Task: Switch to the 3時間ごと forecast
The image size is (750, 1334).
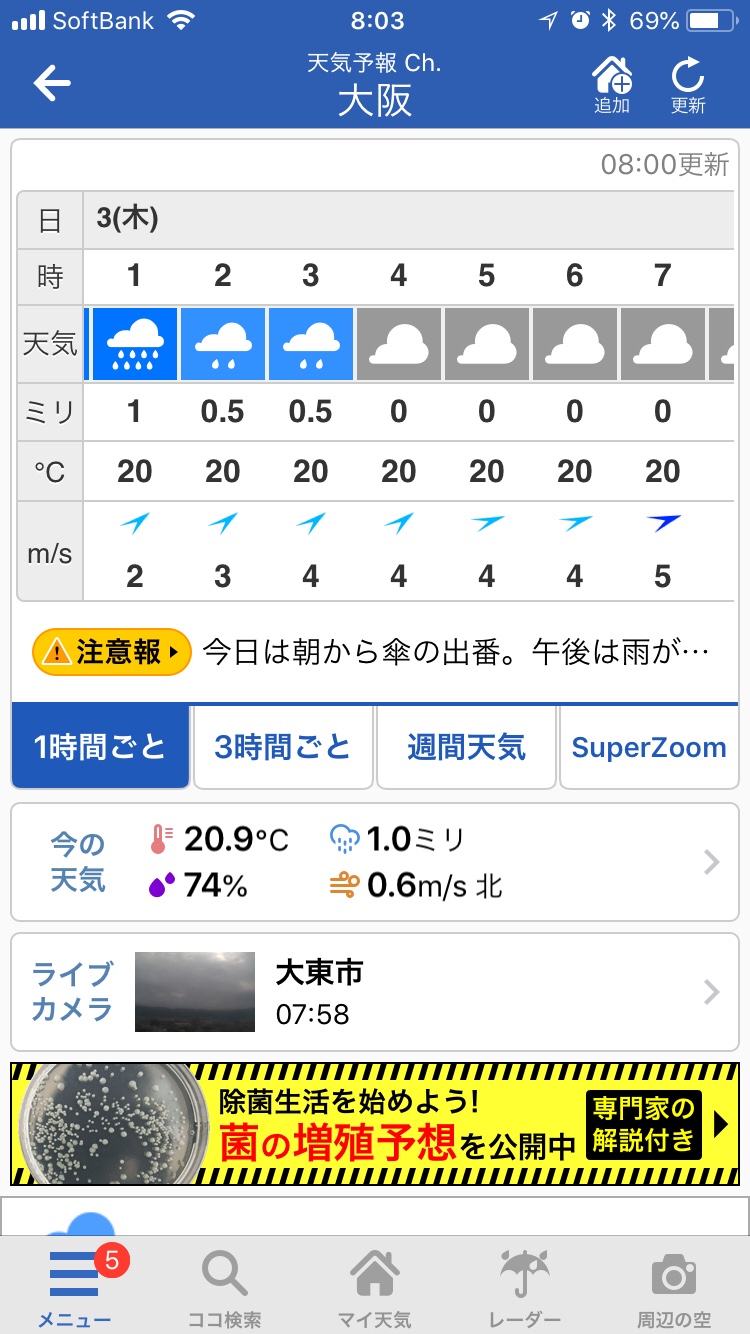Action: pyautogui.click(x=283, y=747)
